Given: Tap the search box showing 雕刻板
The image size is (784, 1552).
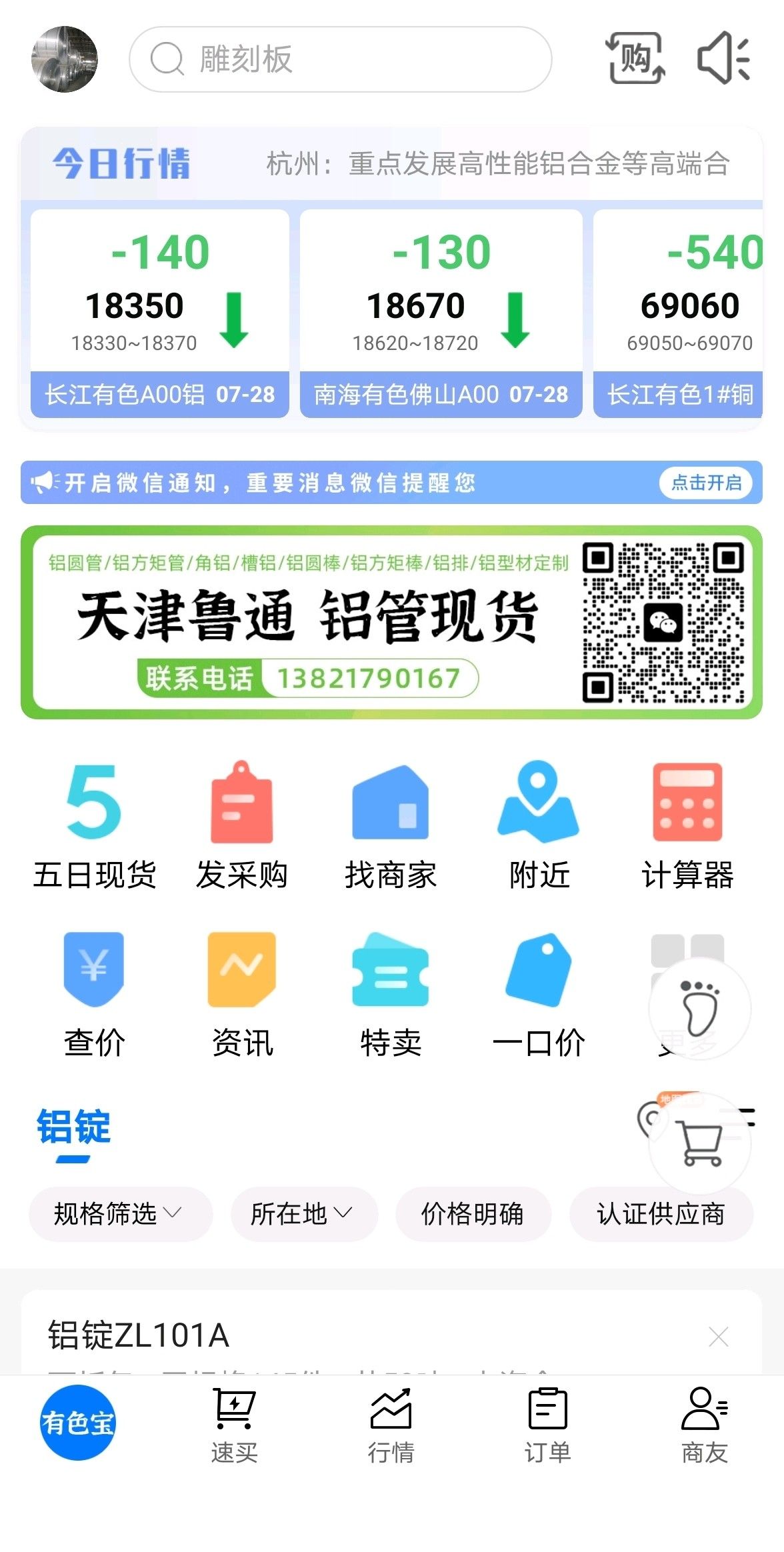Looking at the screenshot, I should (340, 59).
